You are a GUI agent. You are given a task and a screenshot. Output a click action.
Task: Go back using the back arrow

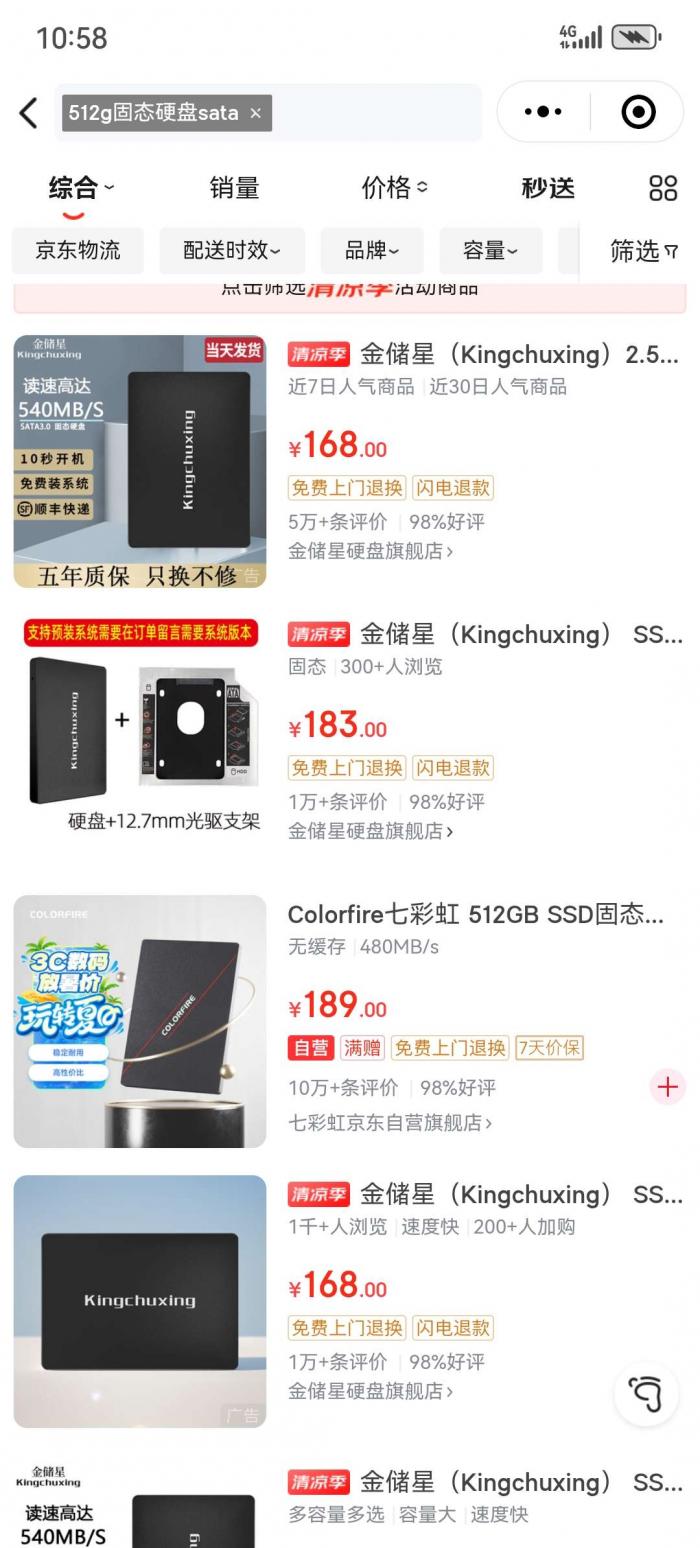(x=29, y=113)
